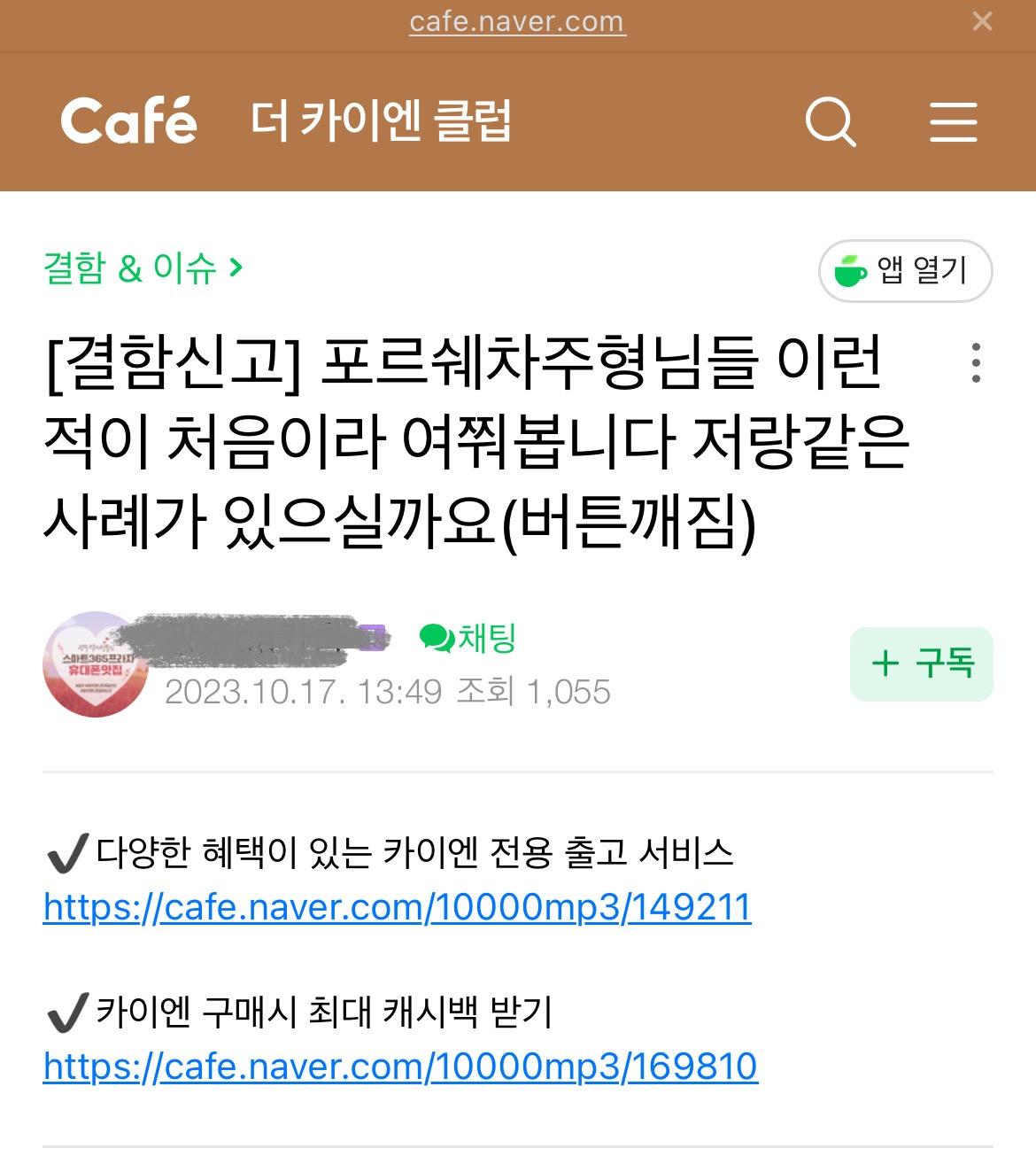Screen dimensions: 1036x1164
Task: Subscribe with the 구독 button
Action: point(921,663)
